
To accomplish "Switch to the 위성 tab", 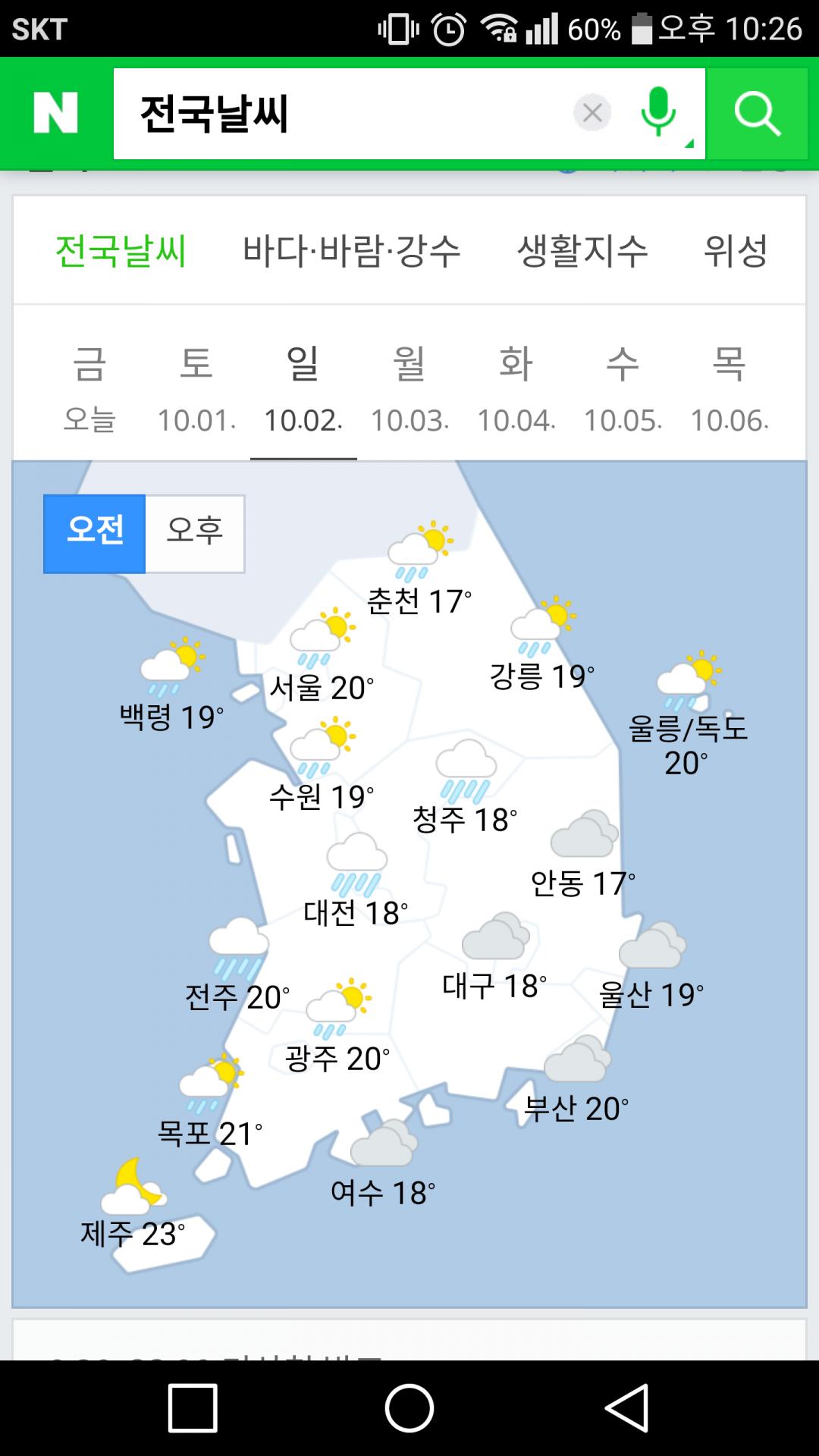I will pyautogui.click(x=736, y=251).
